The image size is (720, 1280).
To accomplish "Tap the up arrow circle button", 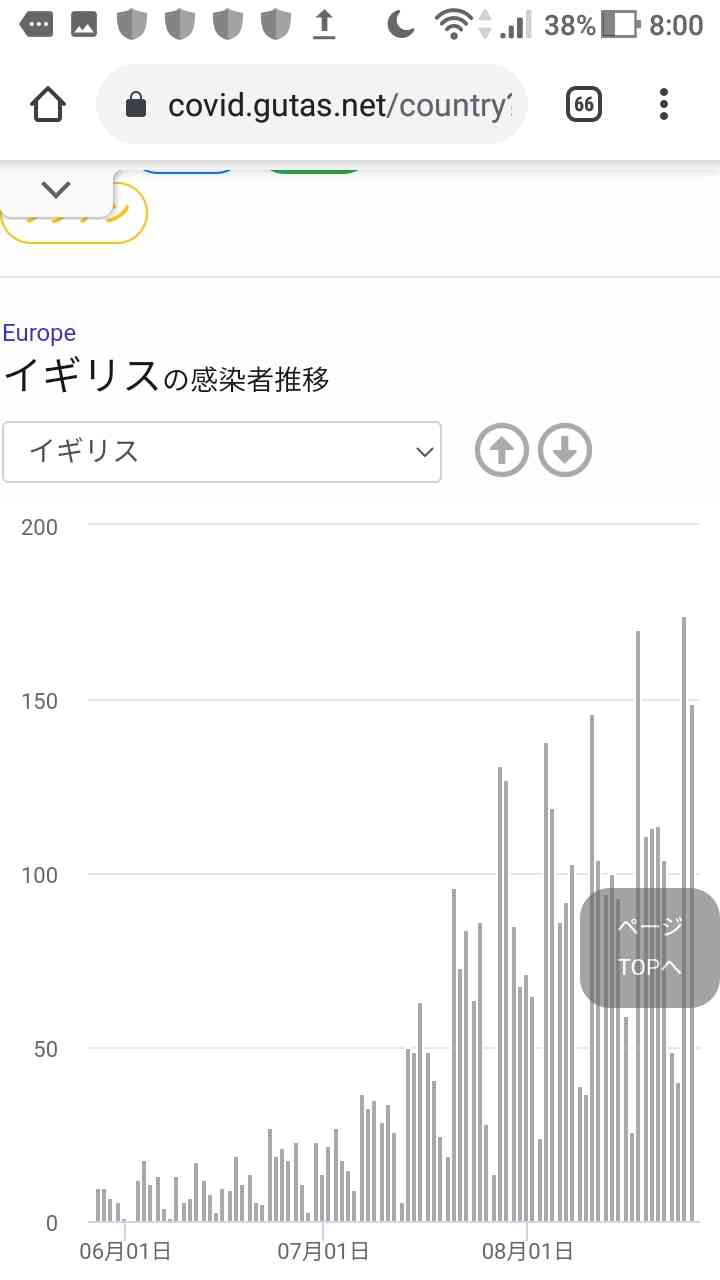I will pos(501,452).
